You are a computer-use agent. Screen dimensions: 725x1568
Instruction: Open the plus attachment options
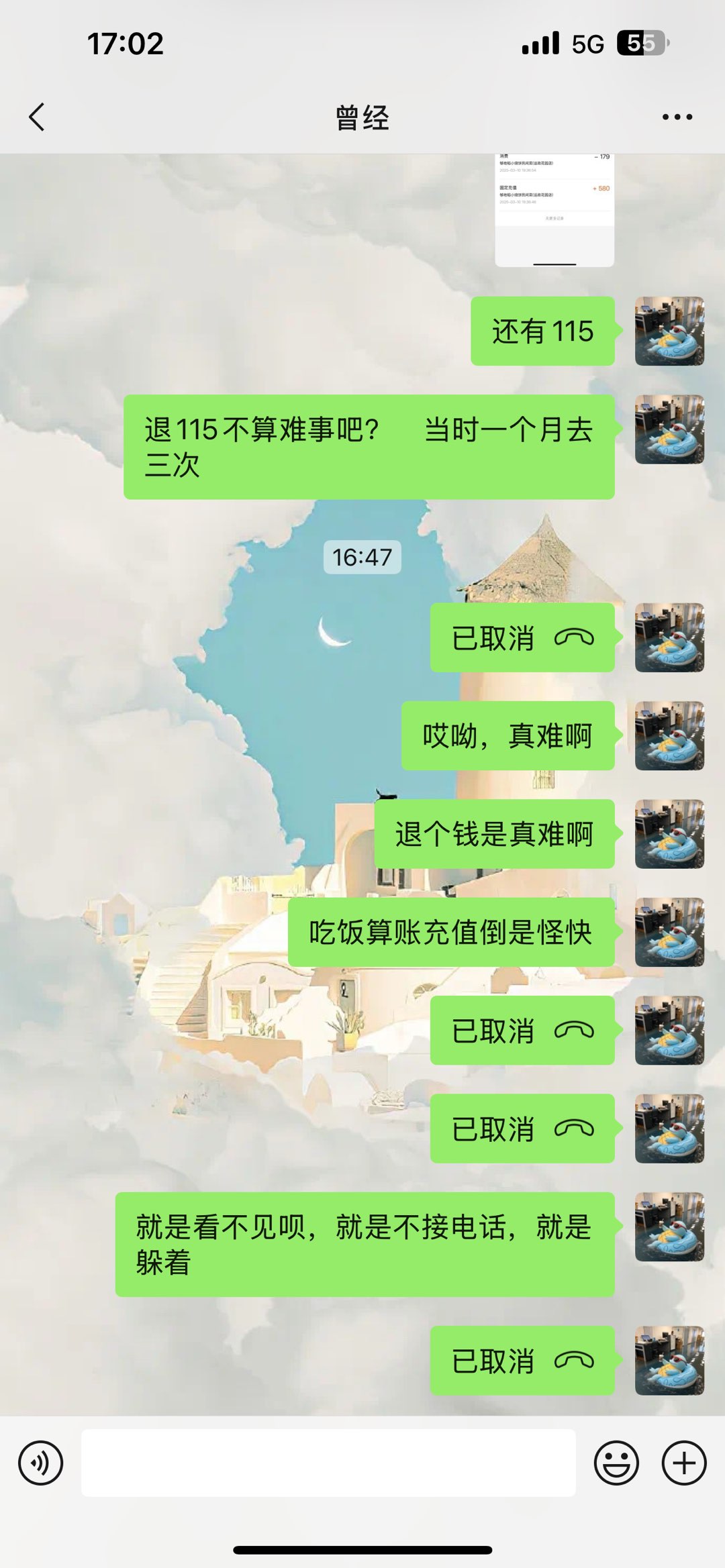684,1463
